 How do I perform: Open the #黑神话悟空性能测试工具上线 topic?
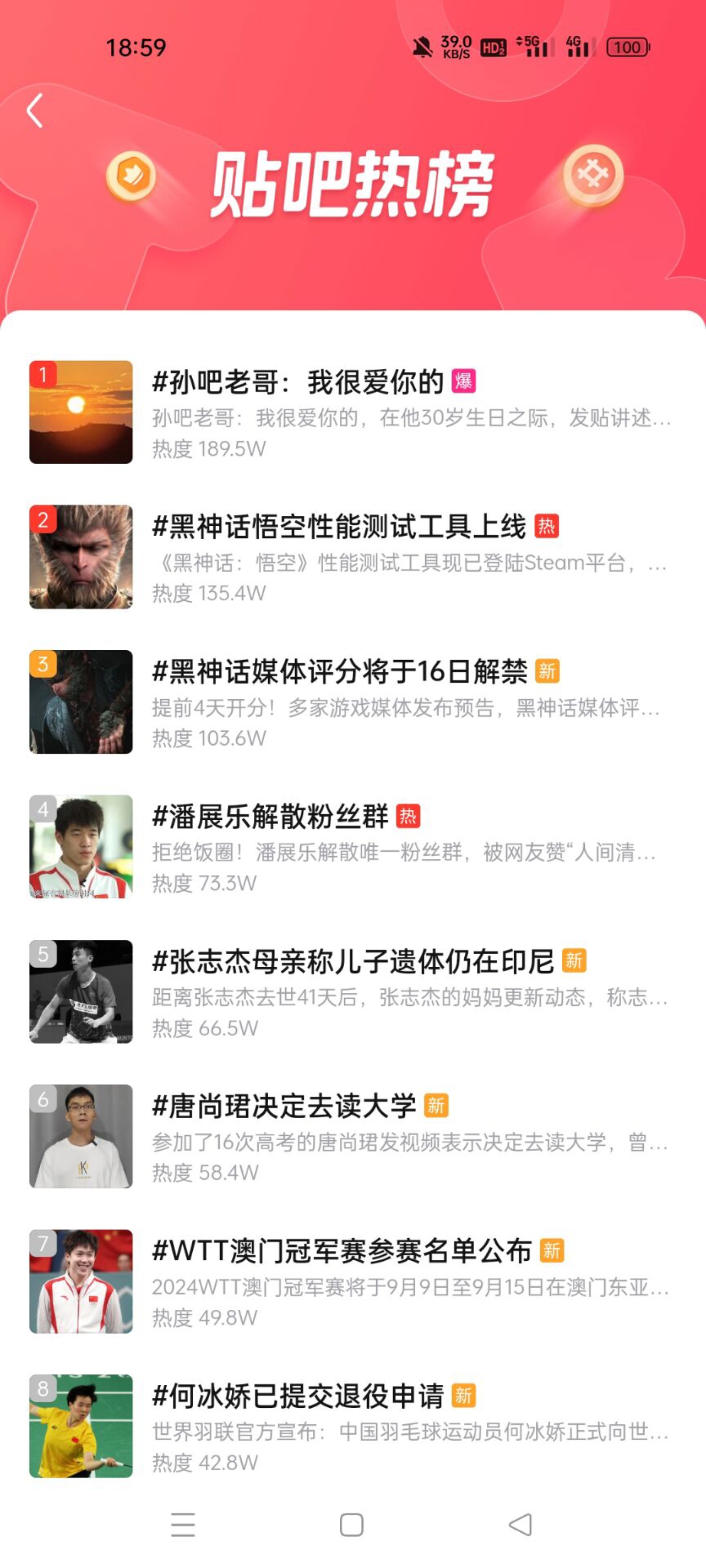pos(338,527)
